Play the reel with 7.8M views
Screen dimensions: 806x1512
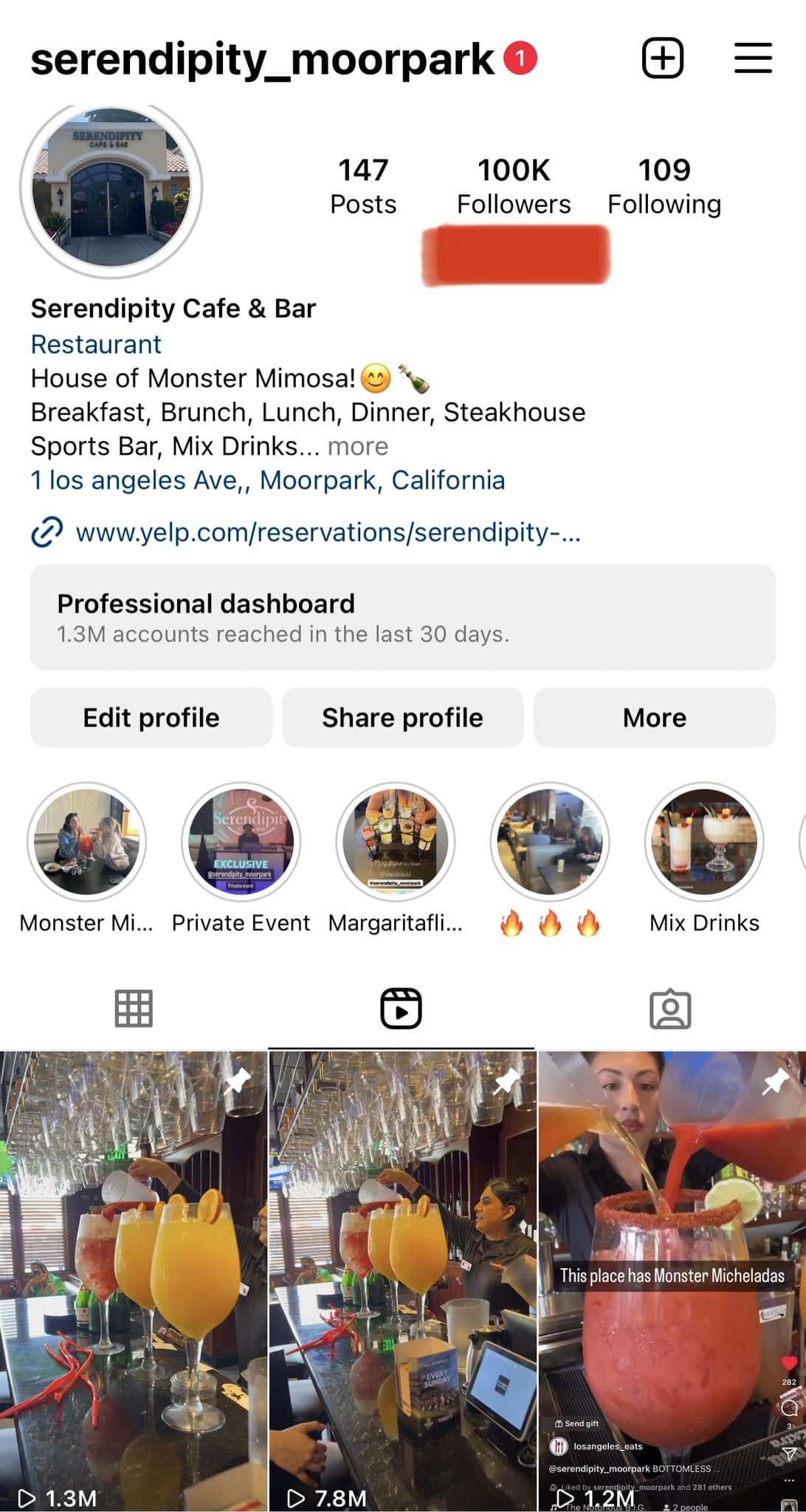pos(402,1277)
